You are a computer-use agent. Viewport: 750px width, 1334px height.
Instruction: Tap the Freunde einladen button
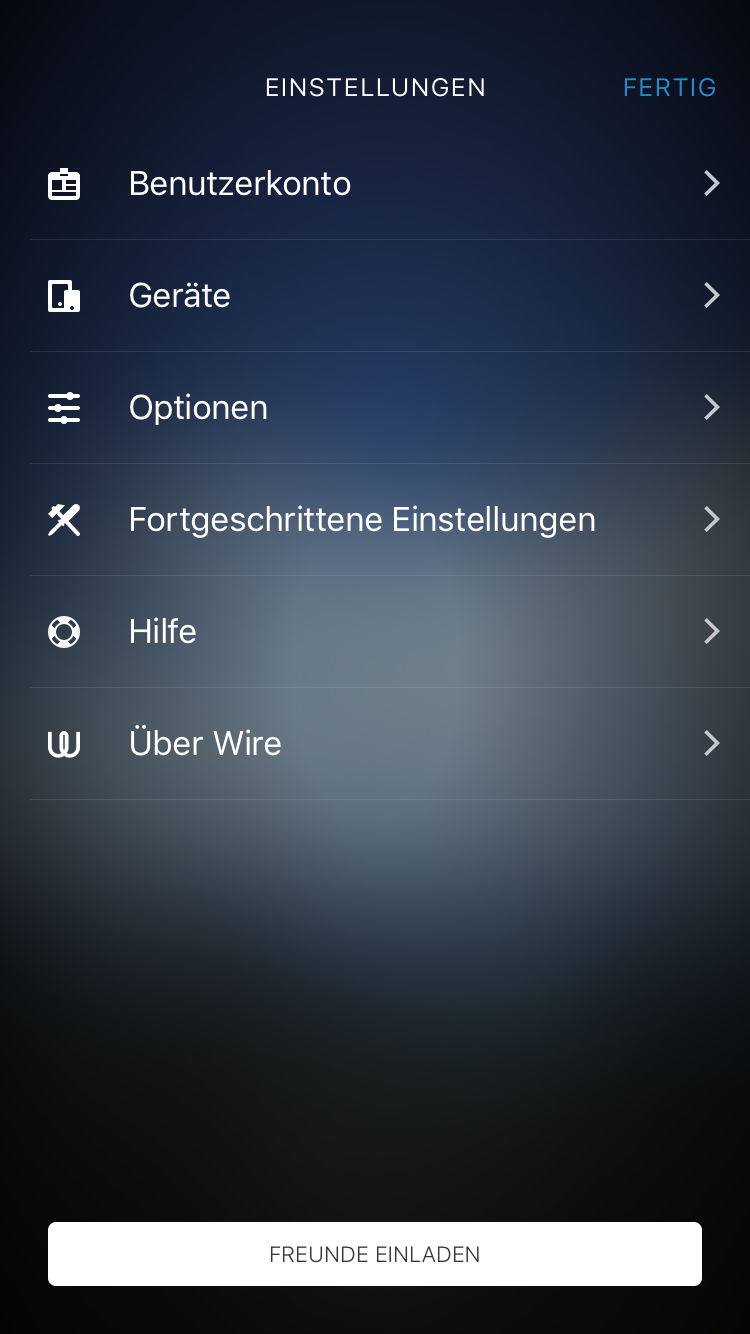pyautogui.click(x=375, y=1254)
